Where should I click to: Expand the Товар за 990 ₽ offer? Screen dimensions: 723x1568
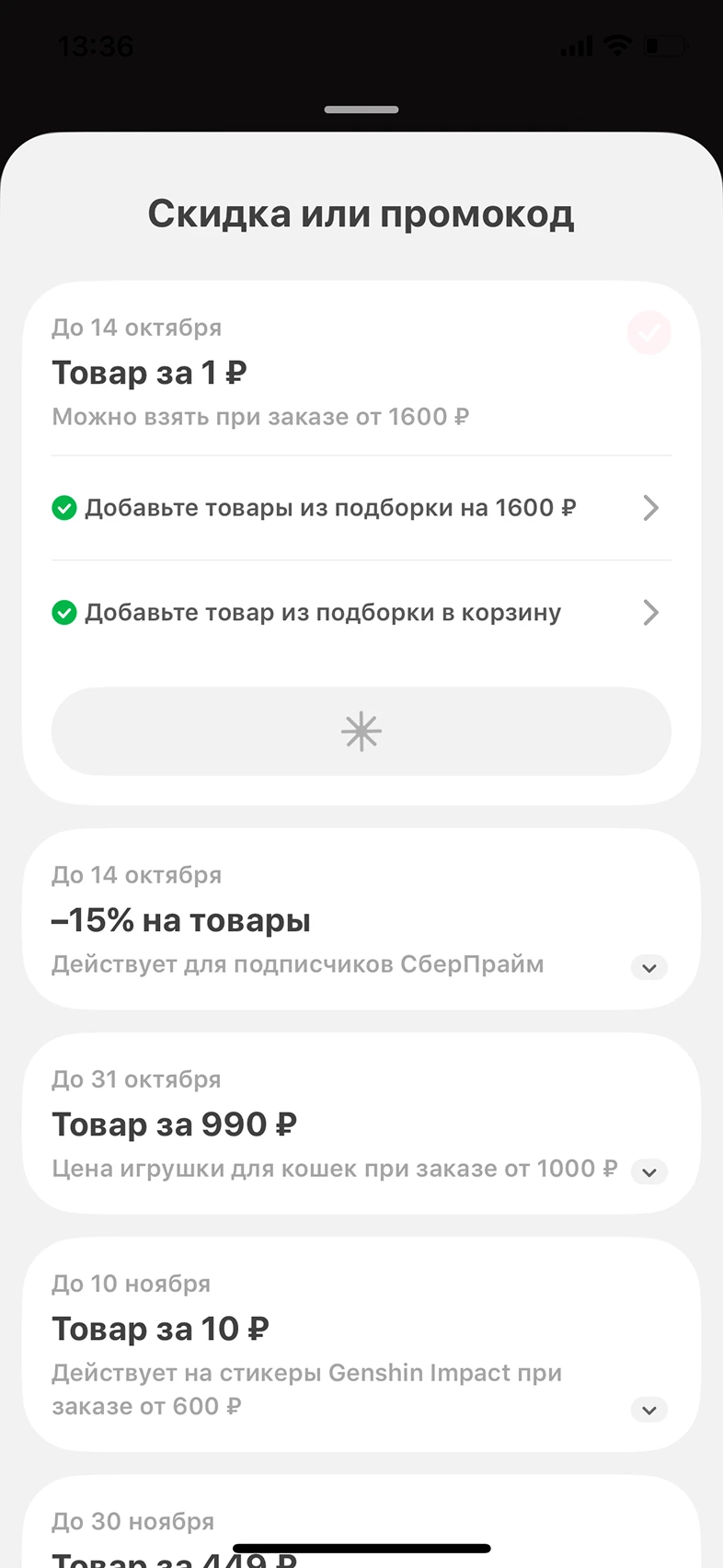(648, 1171)
